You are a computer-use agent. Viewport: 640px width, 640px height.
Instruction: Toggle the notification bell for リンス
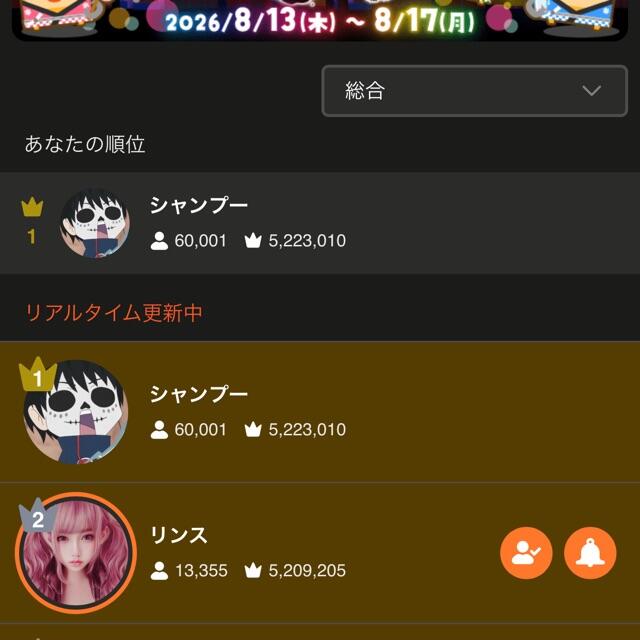[590, 553]
